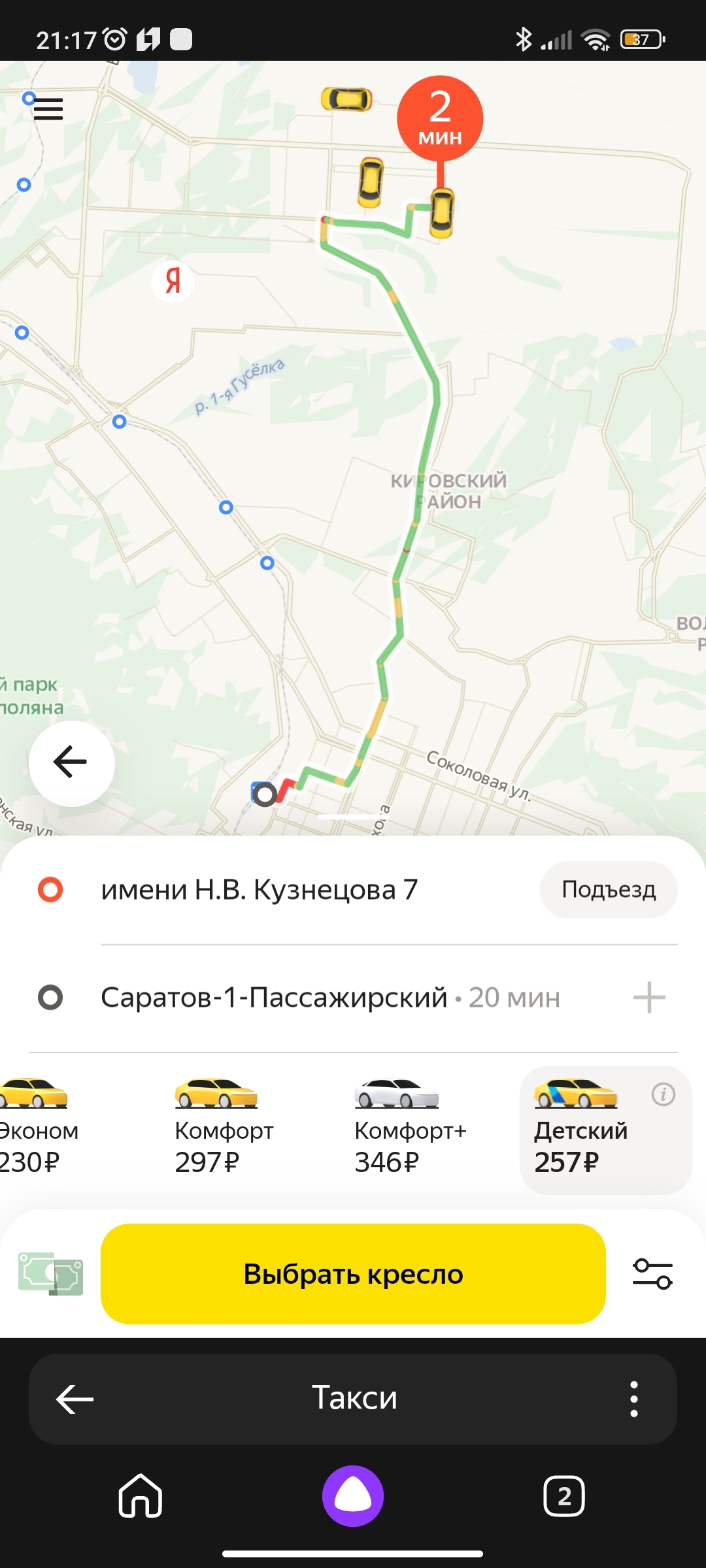Choose the Комфорт+ tariff
The image size is (706, 1568).
409,1130
